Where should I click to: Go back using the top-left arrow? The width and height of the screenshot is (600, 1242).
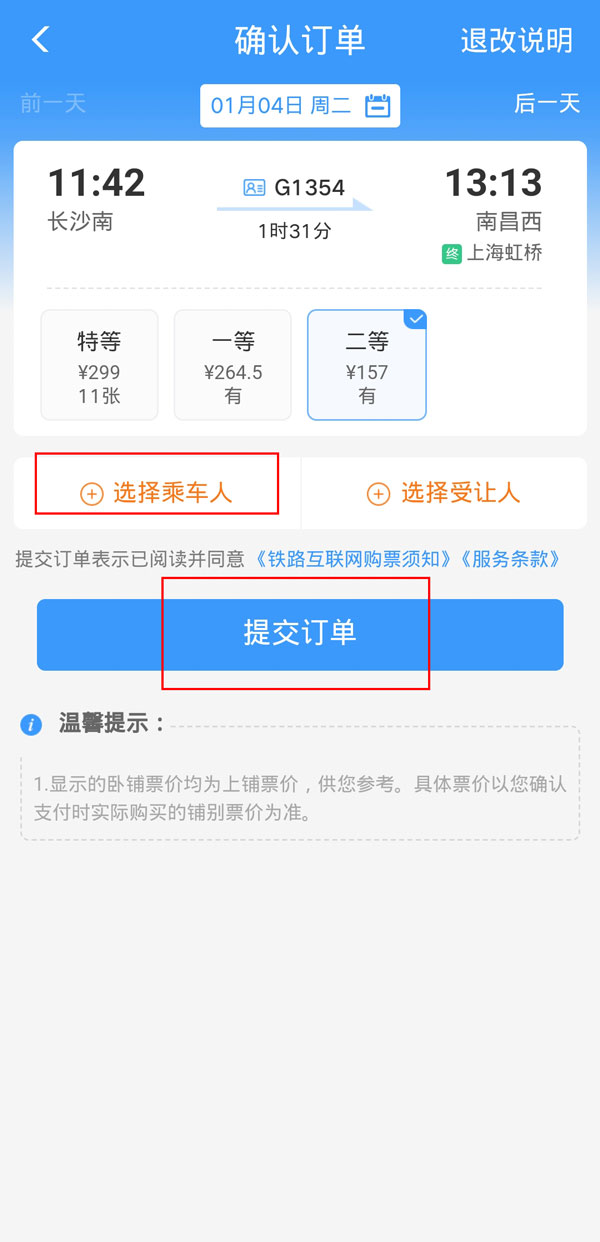point(40,40)
